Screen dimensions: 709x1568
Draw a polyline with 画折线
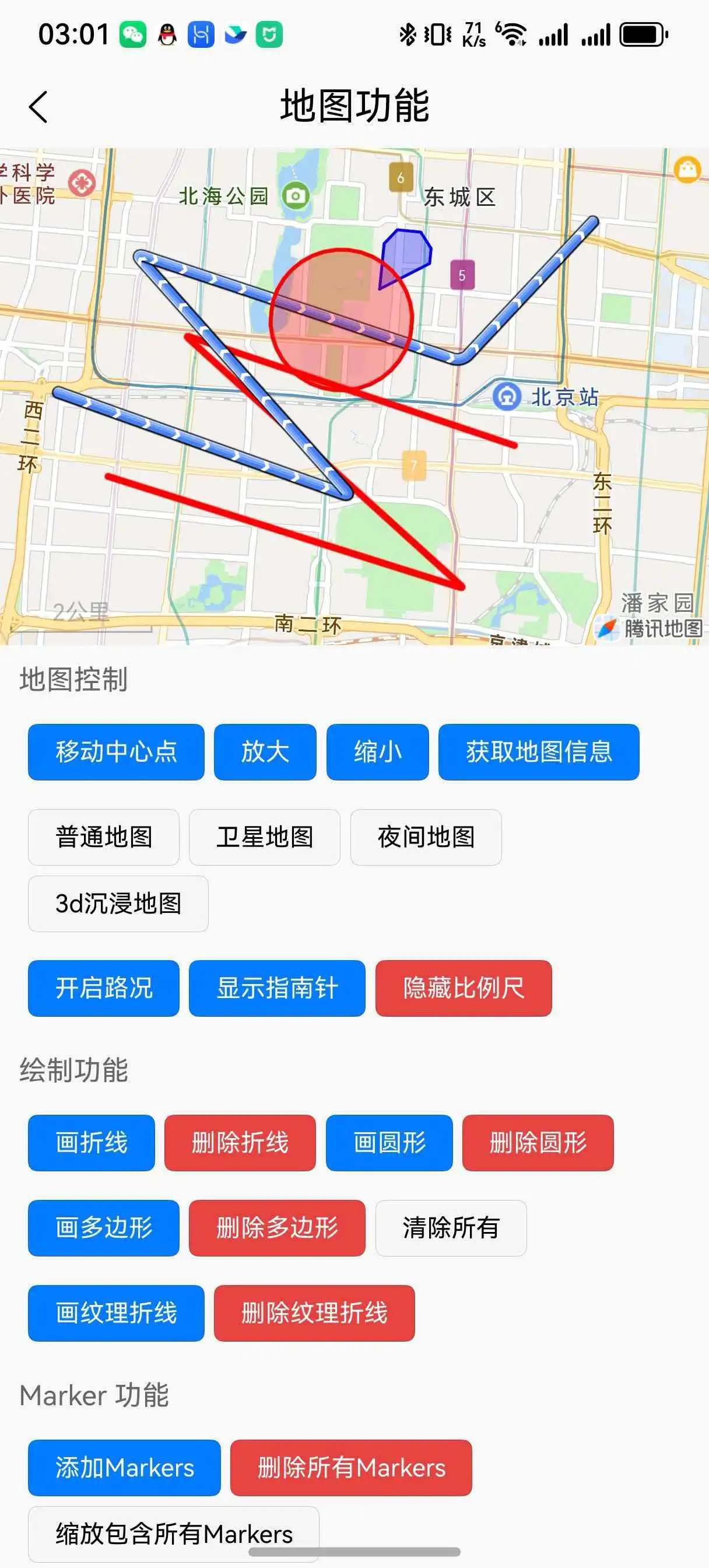tap(92, 1143)
